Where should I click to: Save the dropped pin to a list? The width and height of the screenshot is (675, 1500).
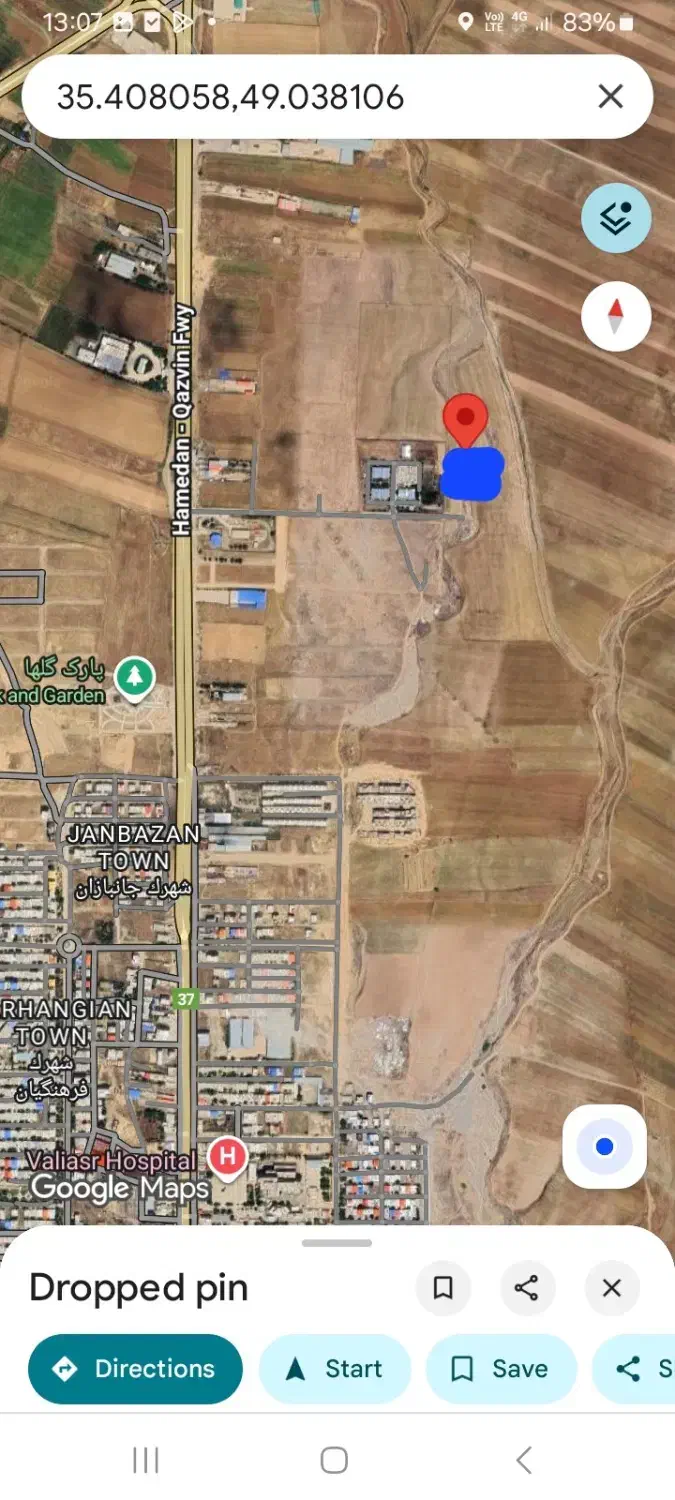click(x=501, y=1369)
